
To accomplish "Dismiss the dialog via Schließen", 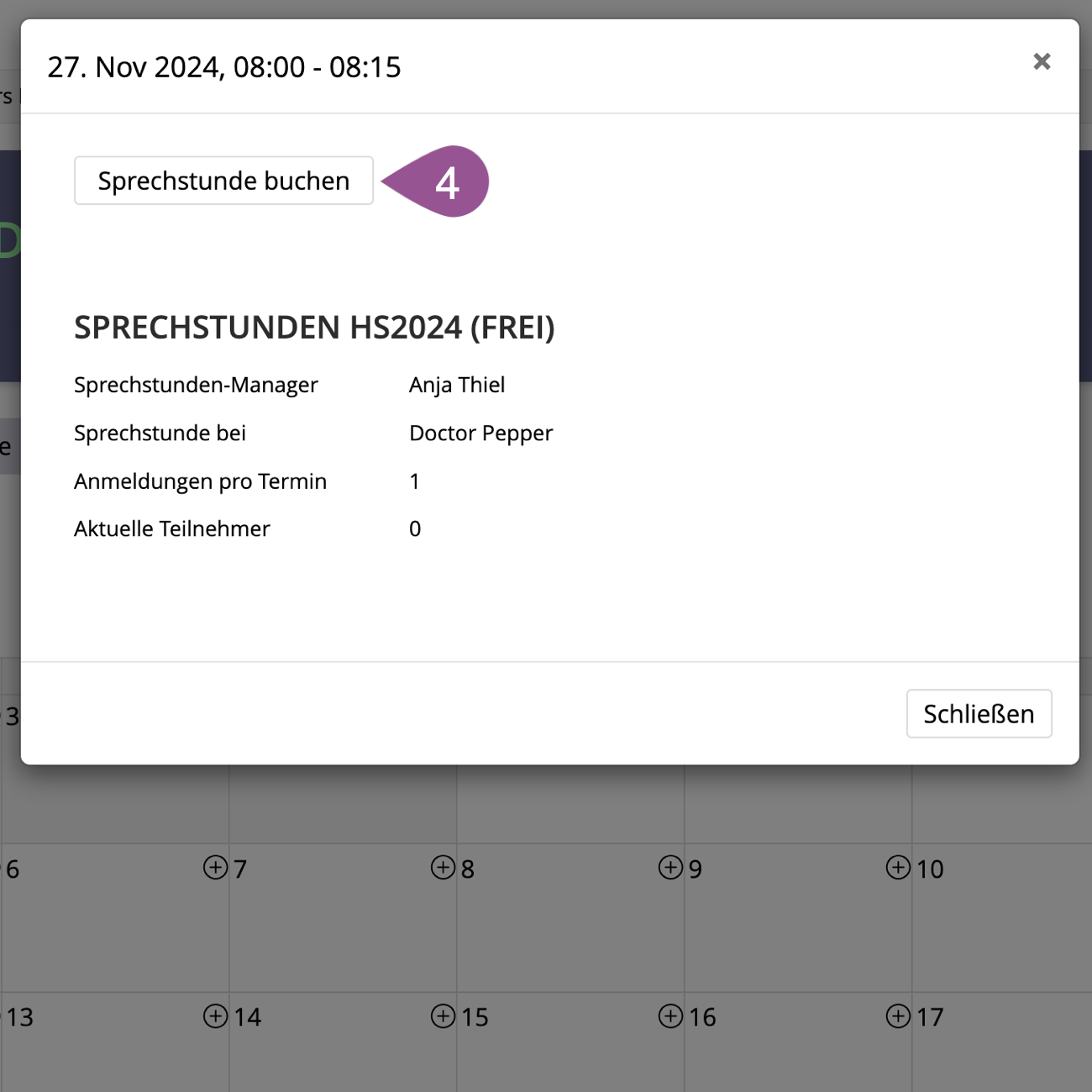I will 979,714.
